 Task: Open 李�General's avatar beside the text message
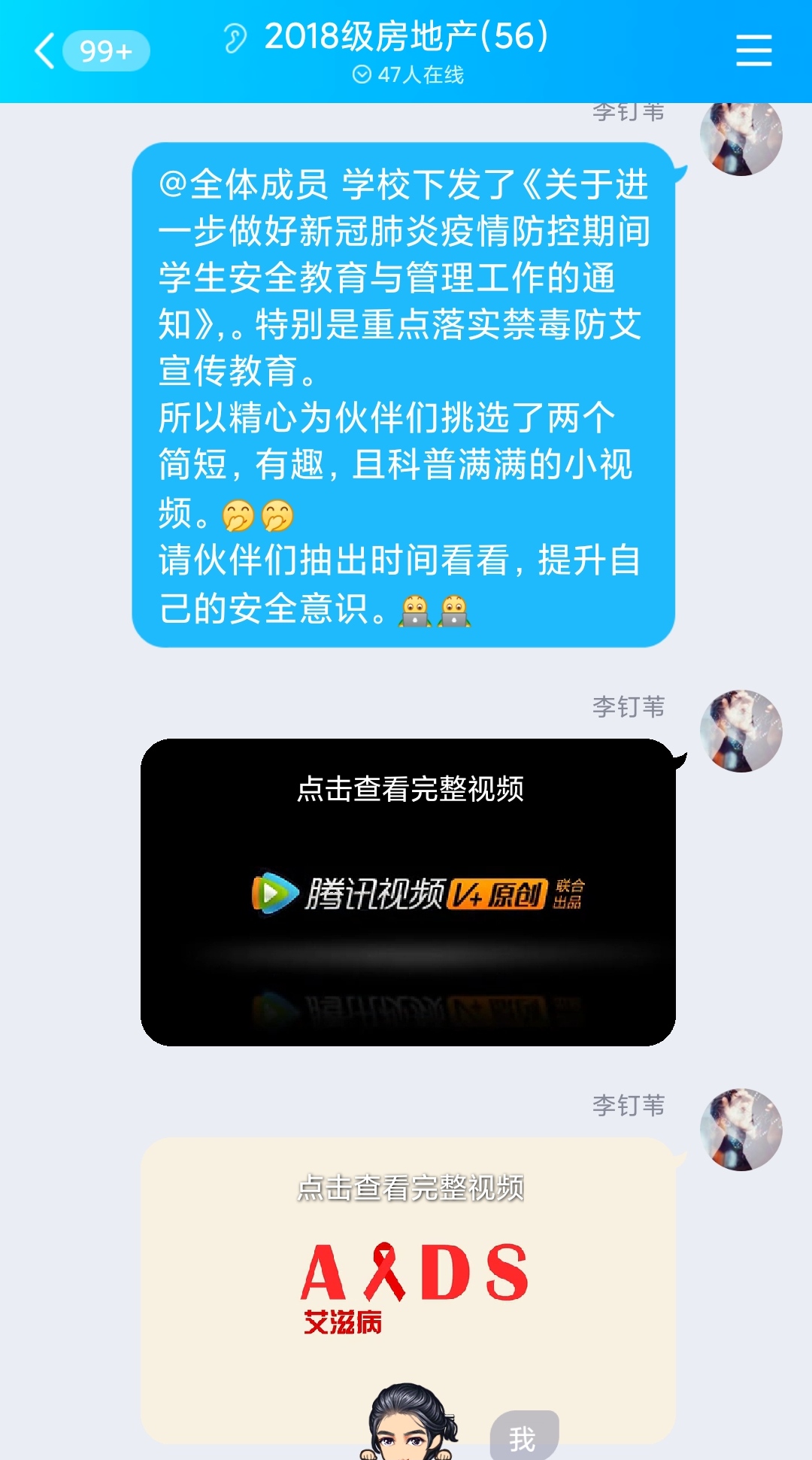tap(741, 138)
